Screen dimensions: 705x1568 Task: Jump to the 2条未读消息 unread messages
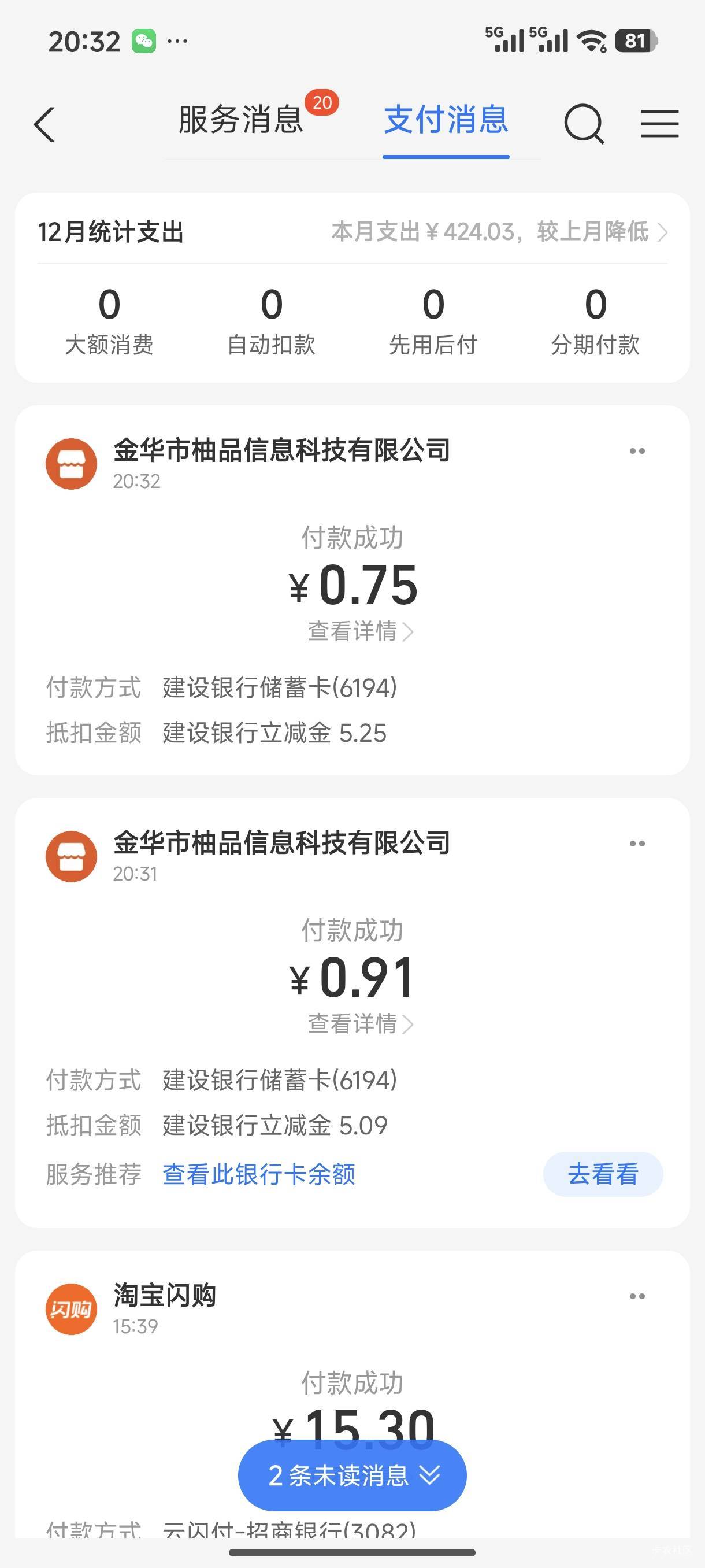tap(352, 1475)
